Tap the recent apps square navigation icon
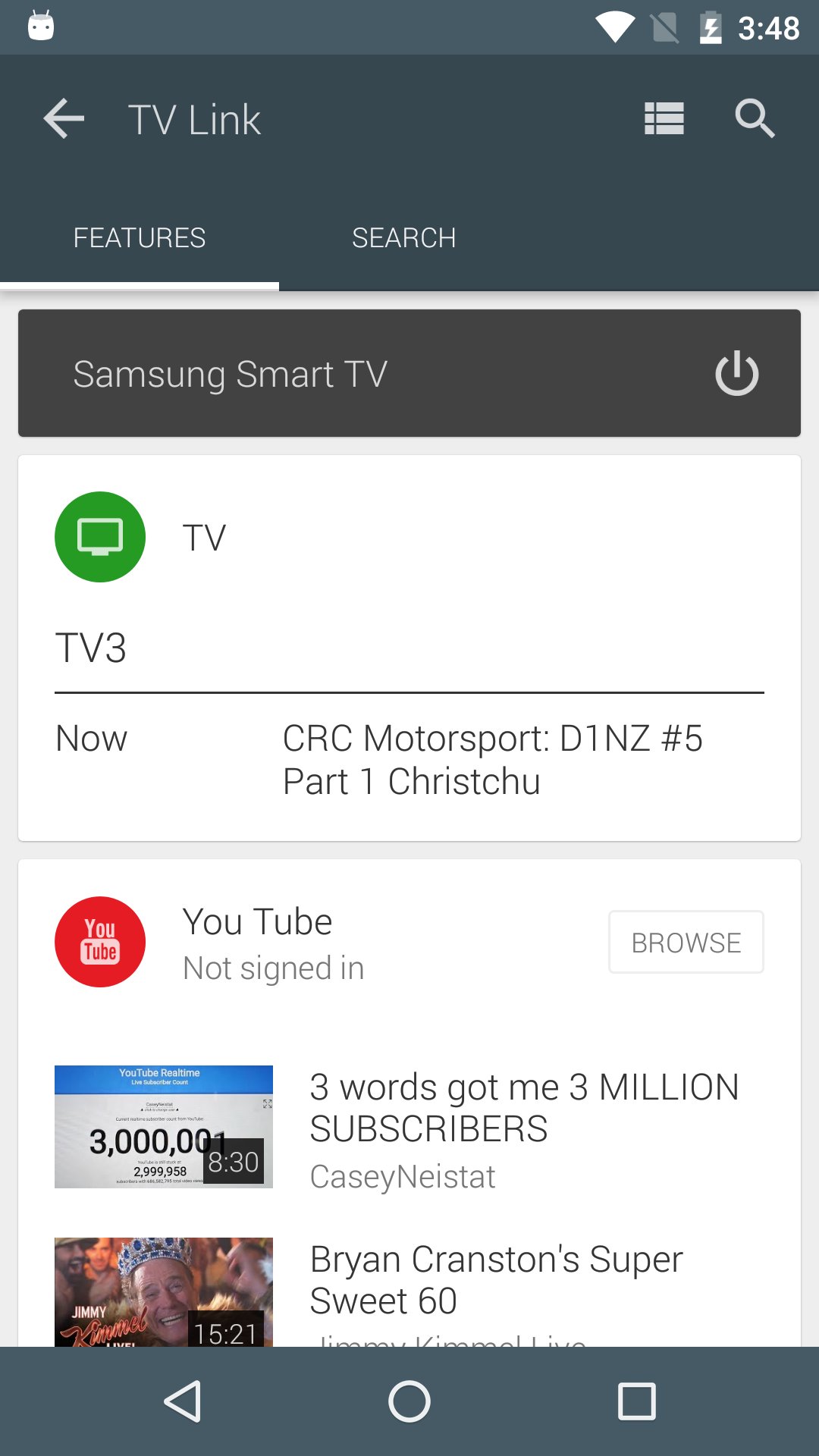 [635, 1400]
